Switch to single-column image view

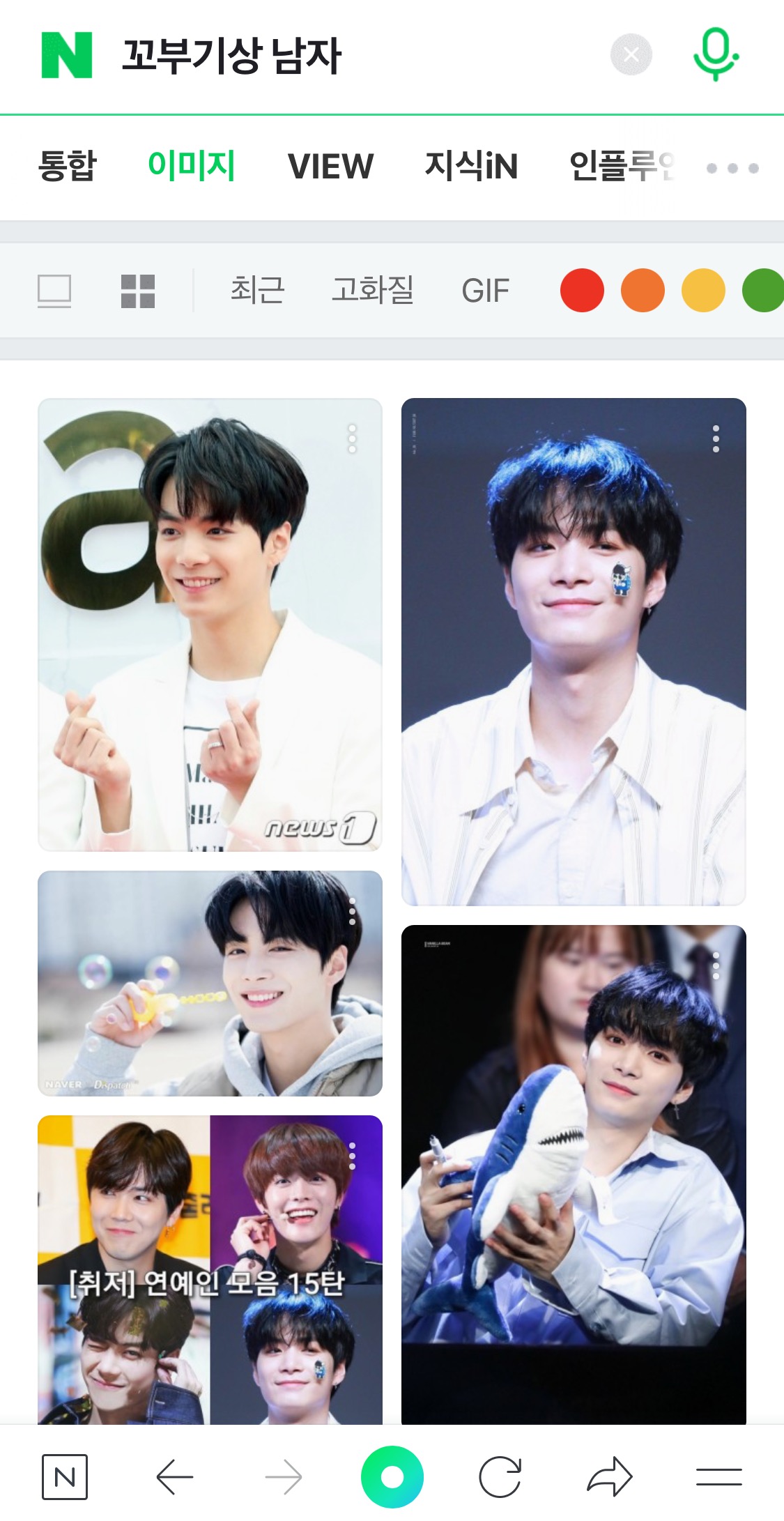54,291
